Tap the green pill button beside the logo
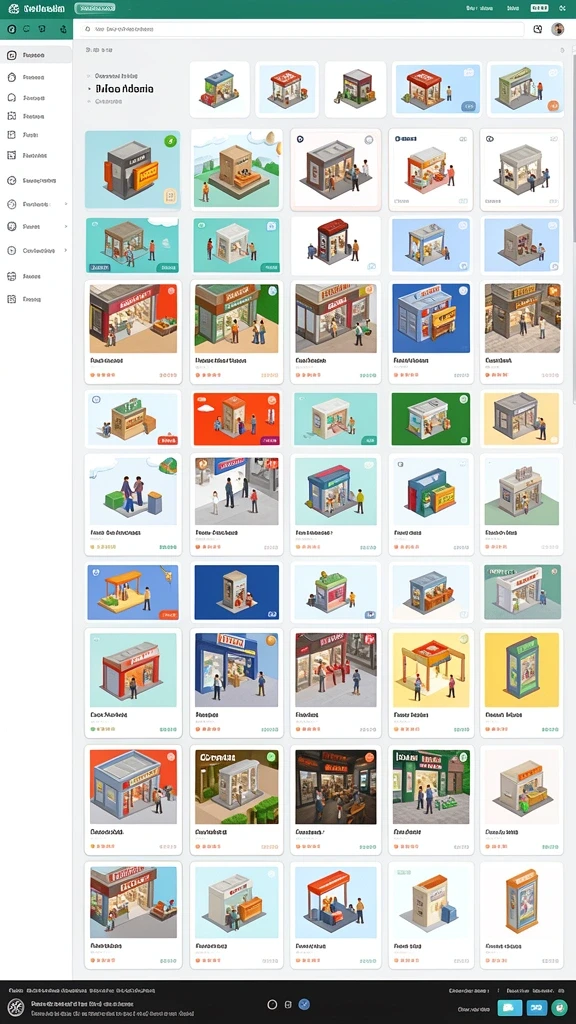This screenshot has height=1024, width=576. [x=95, y=8]
